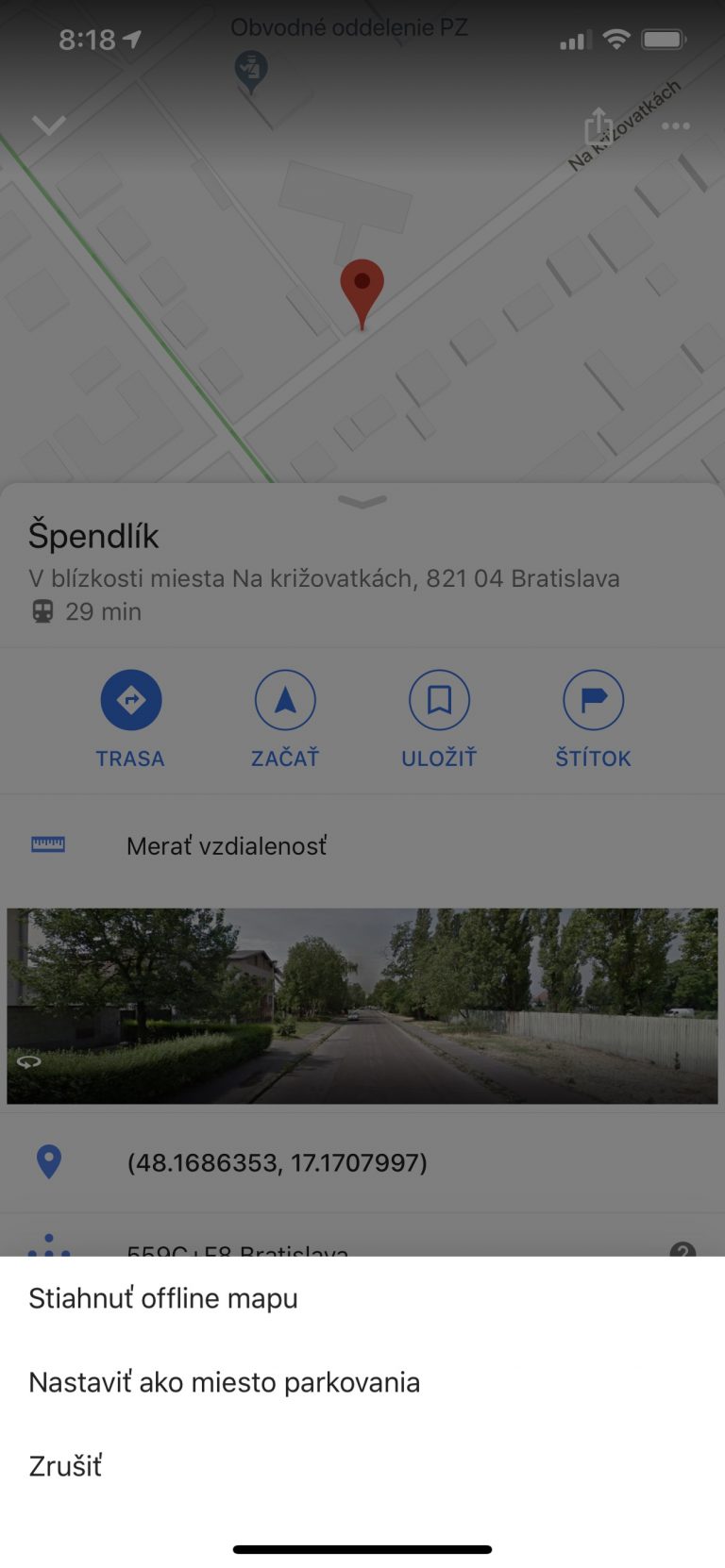Choose Nastaviť ako miesto parkovania
The height and width of the screenshot is (1568, 725).
362,1382
